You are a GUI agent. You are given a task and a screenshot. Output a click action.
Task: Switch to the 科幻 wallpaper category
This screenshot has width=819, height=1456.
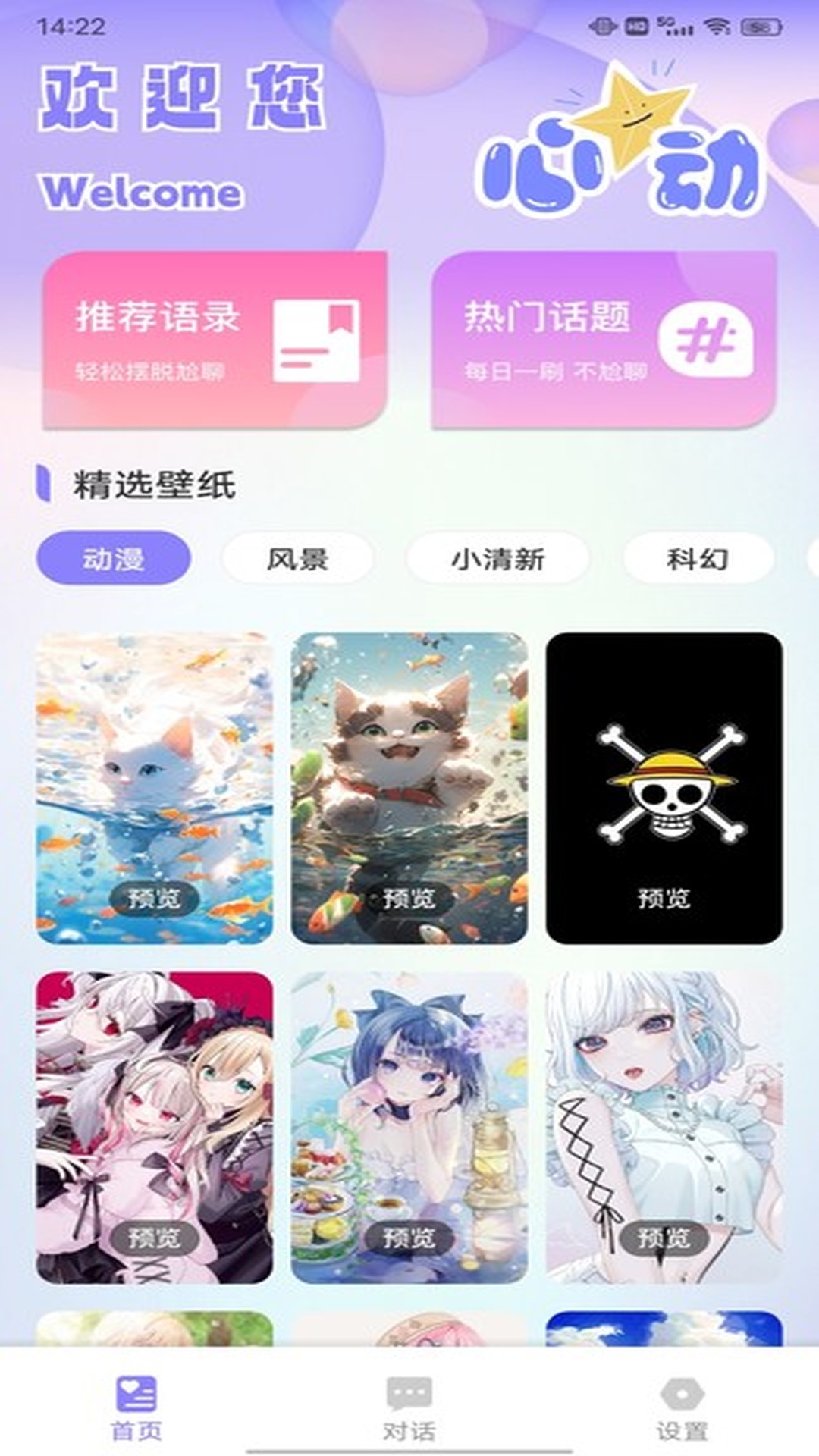pos(698,559)
